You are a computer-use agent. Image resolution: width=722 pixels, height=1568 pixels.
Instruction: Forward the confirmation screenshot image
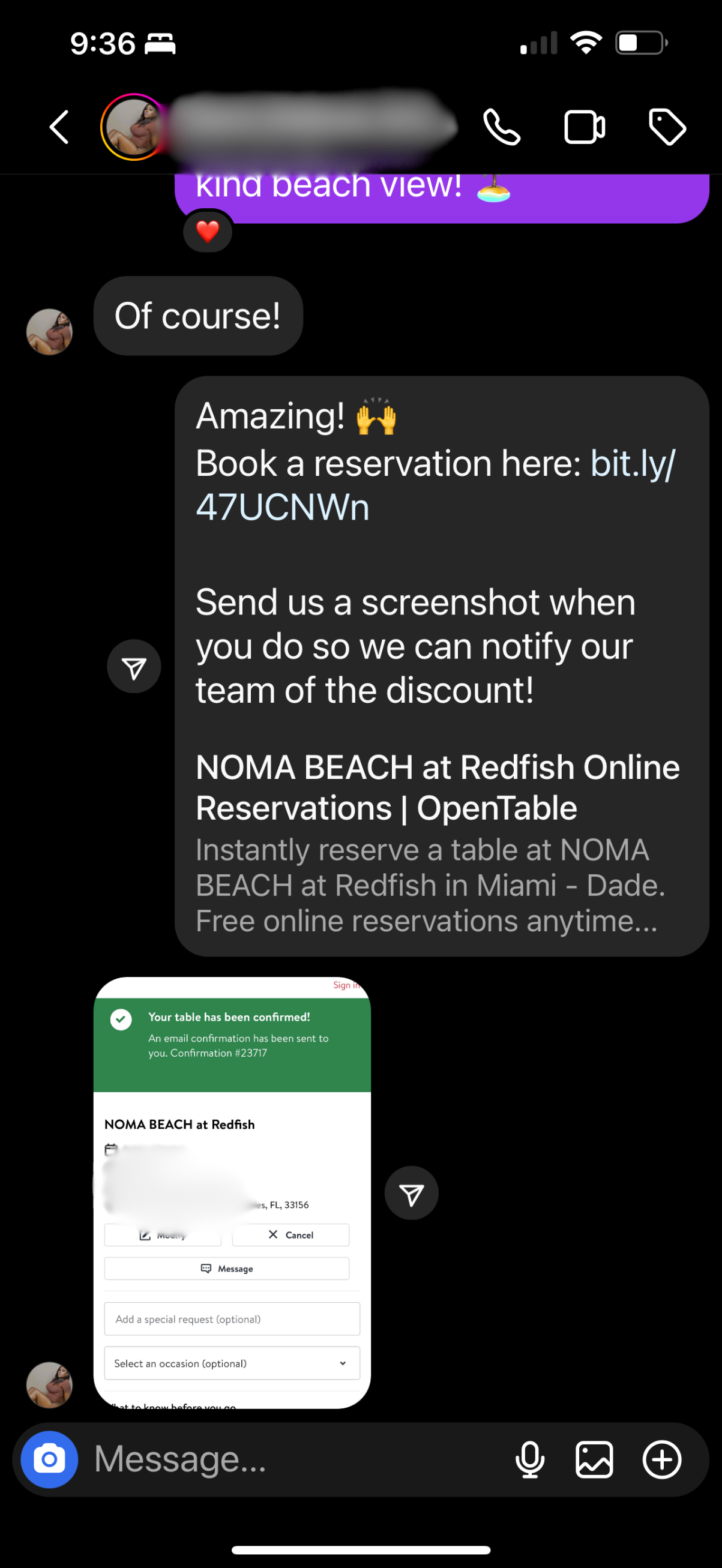412,1193
